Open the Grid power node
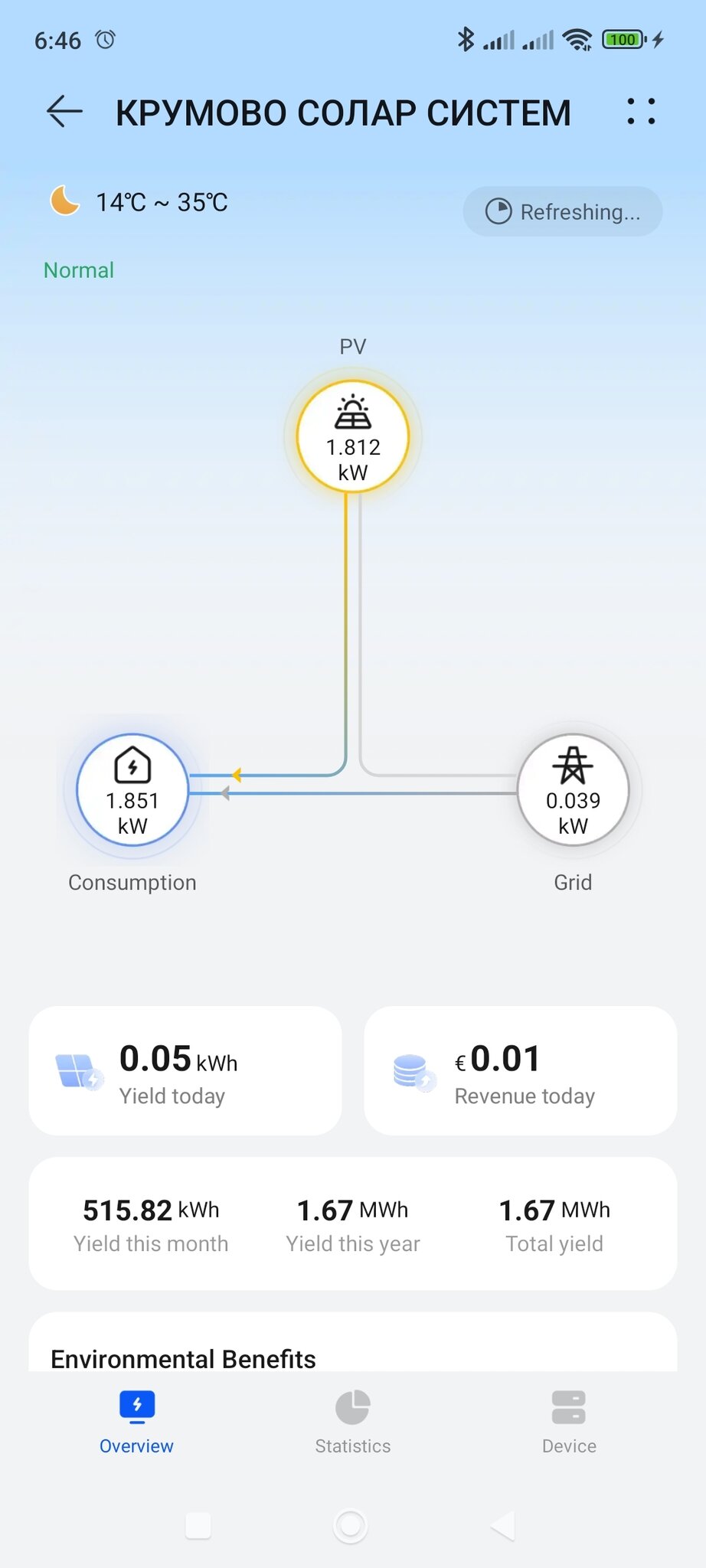 (573, 789)
